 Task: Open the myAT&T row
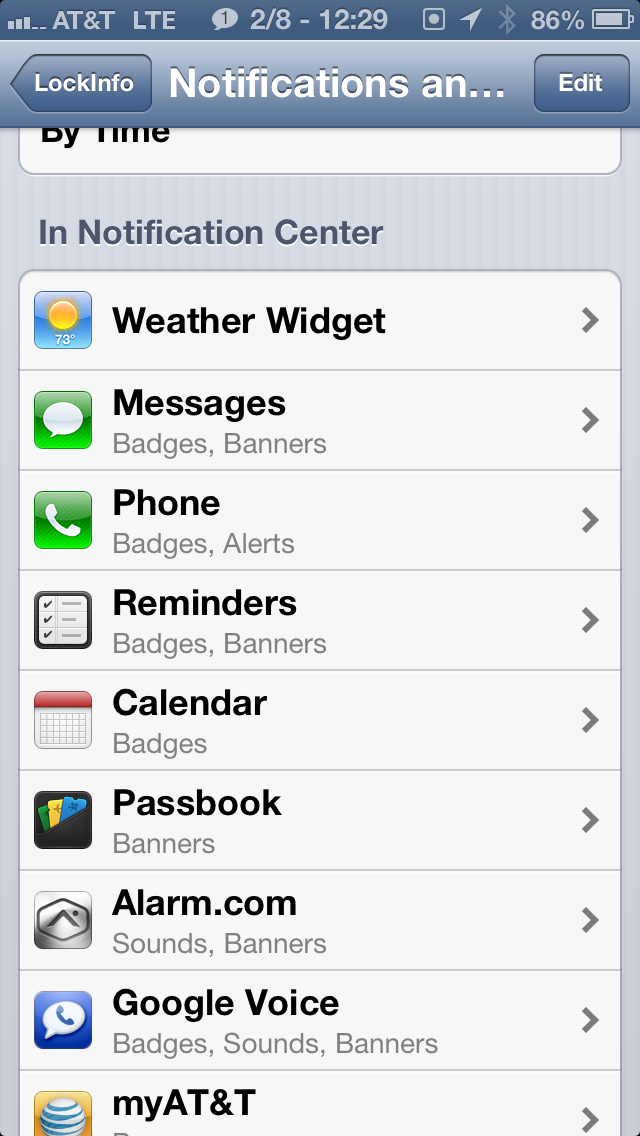[320, 1103]
